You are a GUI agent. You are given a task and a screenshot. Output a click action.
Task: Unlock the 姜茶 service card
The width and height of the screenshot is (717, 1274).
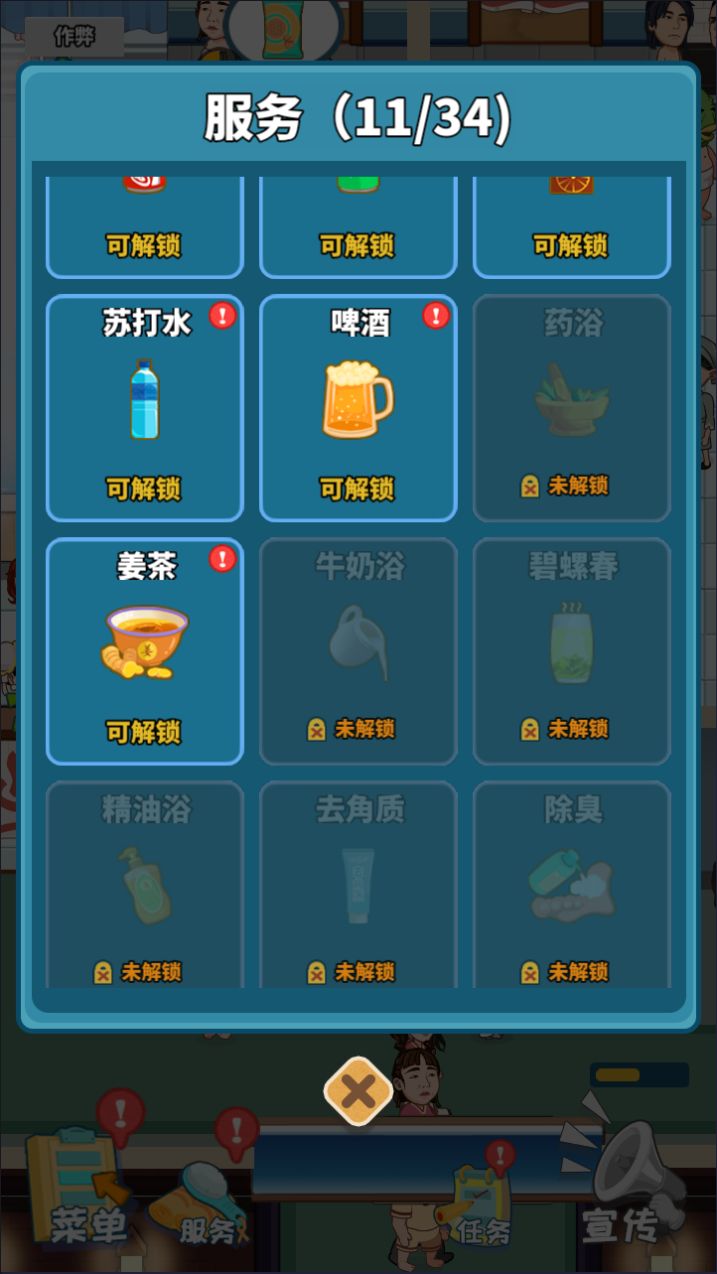145,651
